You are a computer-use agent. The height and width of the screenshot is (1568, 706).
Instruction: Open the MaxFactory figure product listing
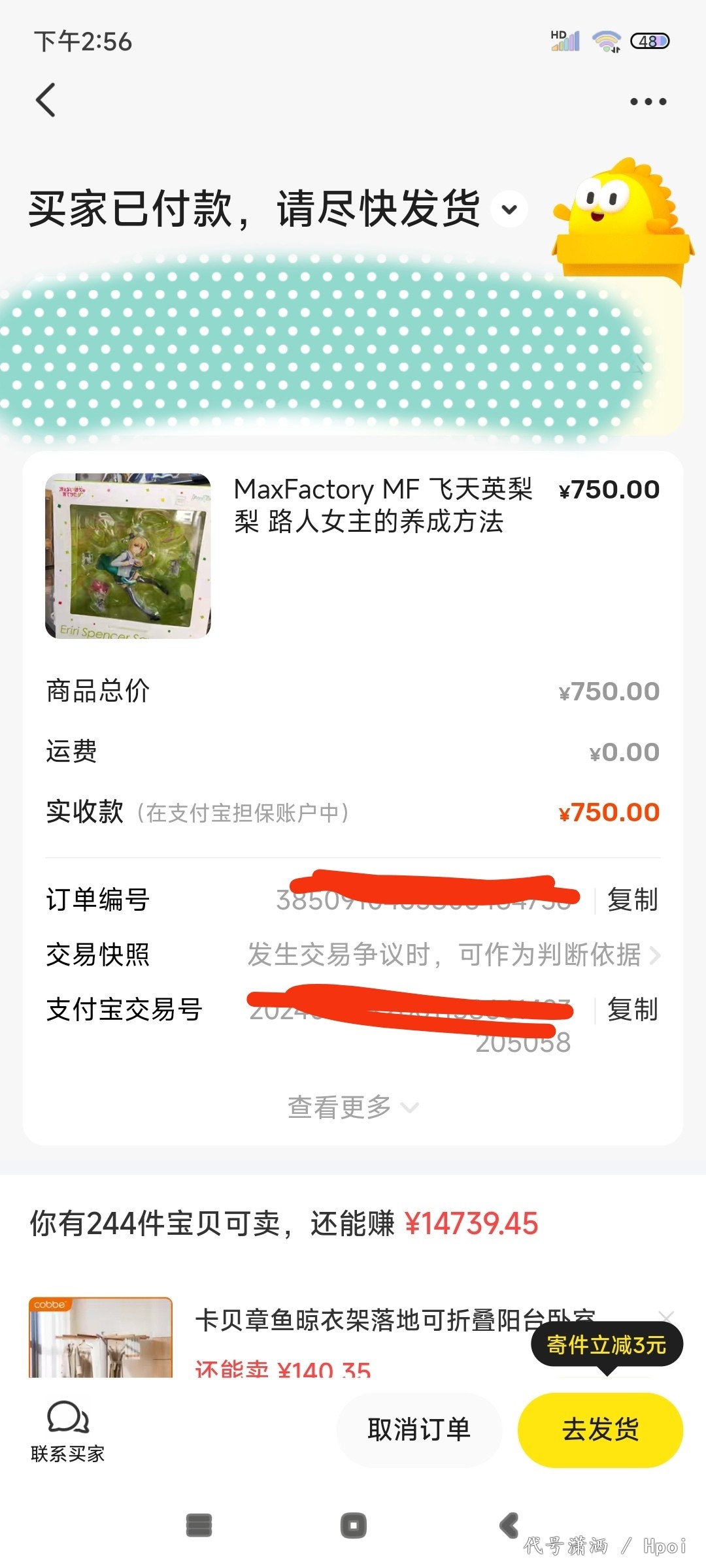[x=353, y=555]
